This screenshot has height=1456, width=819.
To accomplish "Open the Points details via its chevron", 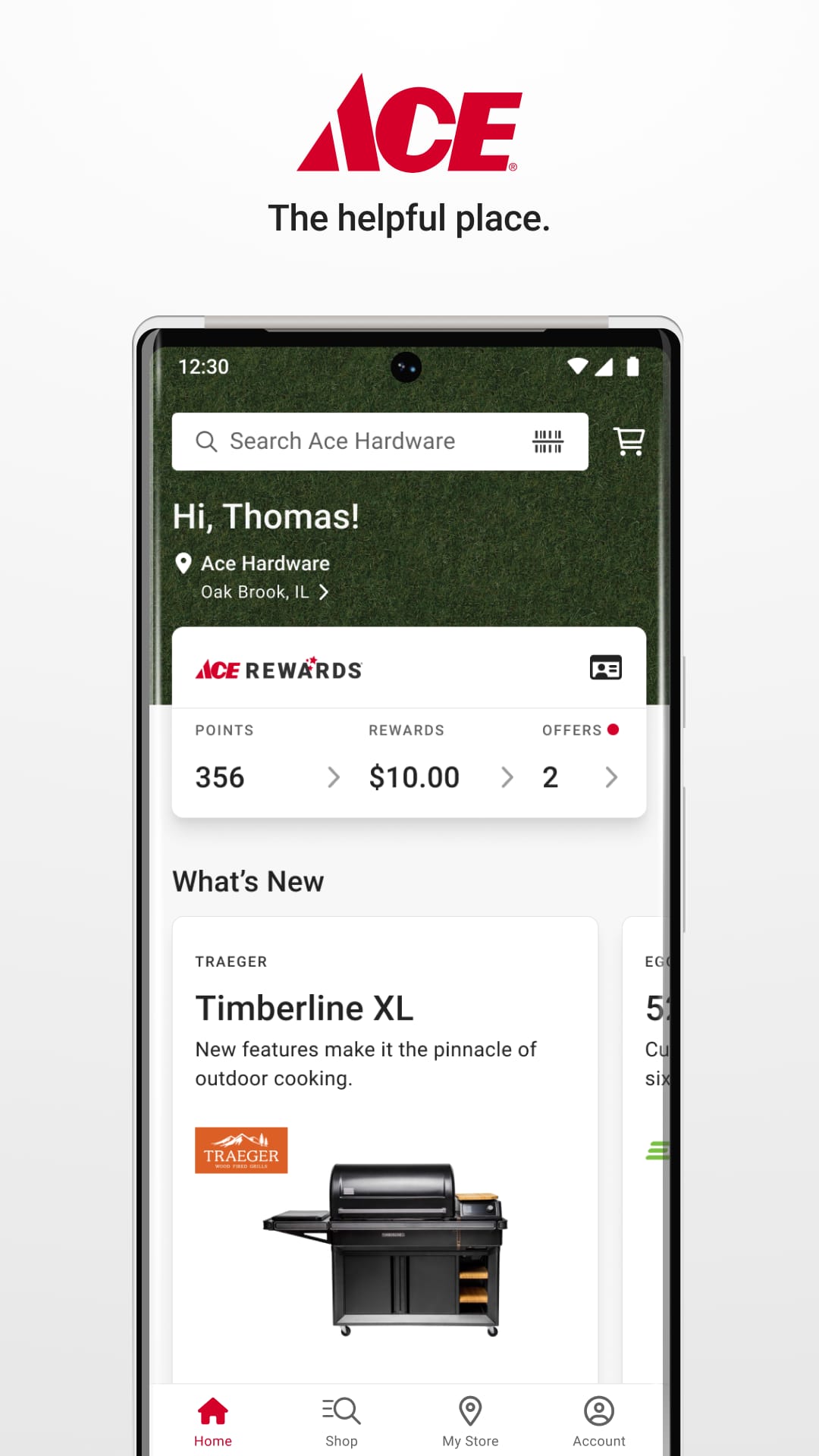I will point(334,777).
